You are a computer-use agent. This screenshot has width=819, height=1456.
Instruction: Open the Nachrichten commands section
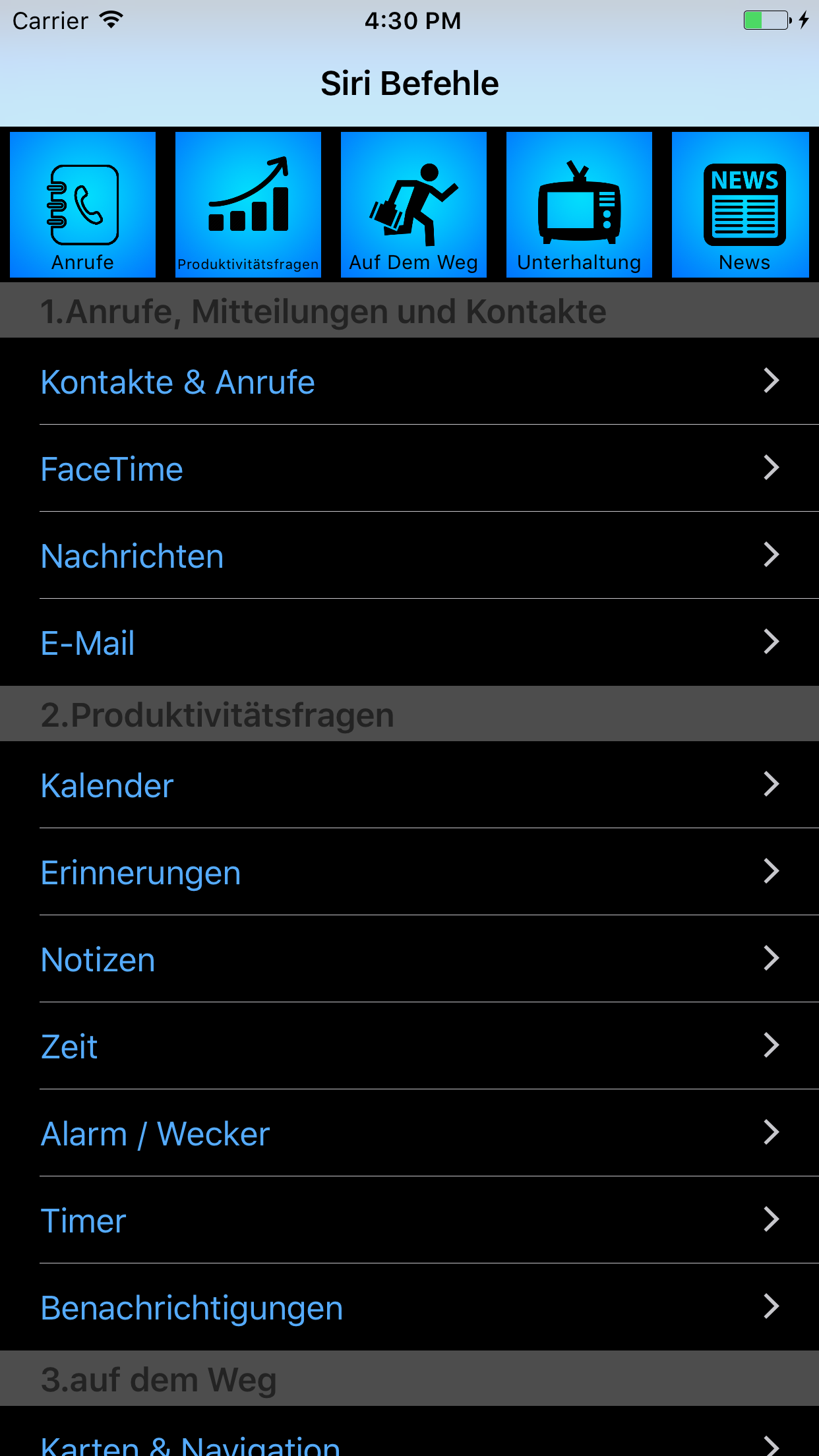(409, 555)
